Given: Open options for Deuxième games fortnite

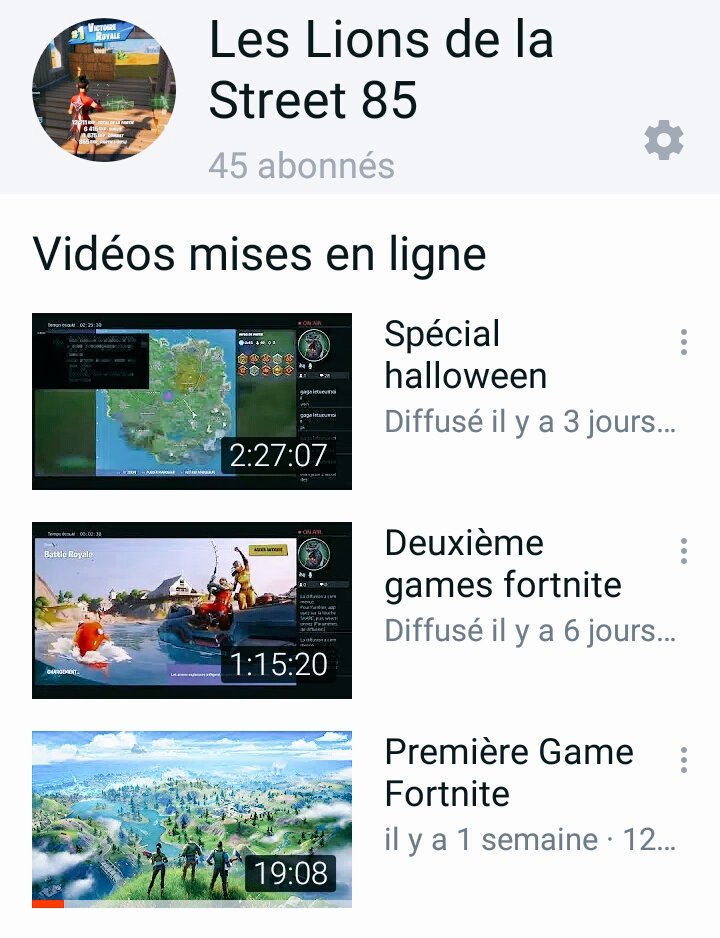Looking at the screenshot, I should coord(684,551).
